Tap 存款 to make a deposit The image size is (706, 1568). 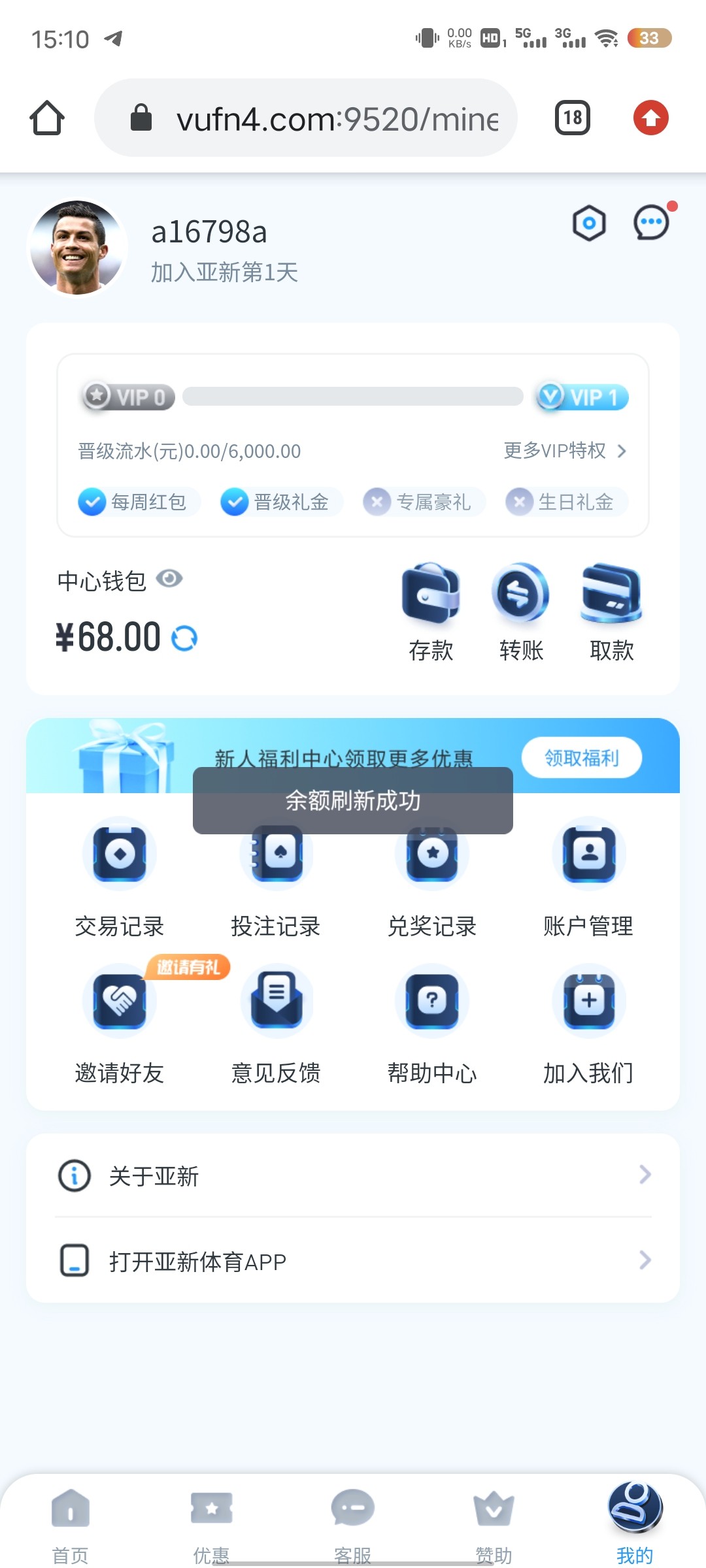[431, 612]
